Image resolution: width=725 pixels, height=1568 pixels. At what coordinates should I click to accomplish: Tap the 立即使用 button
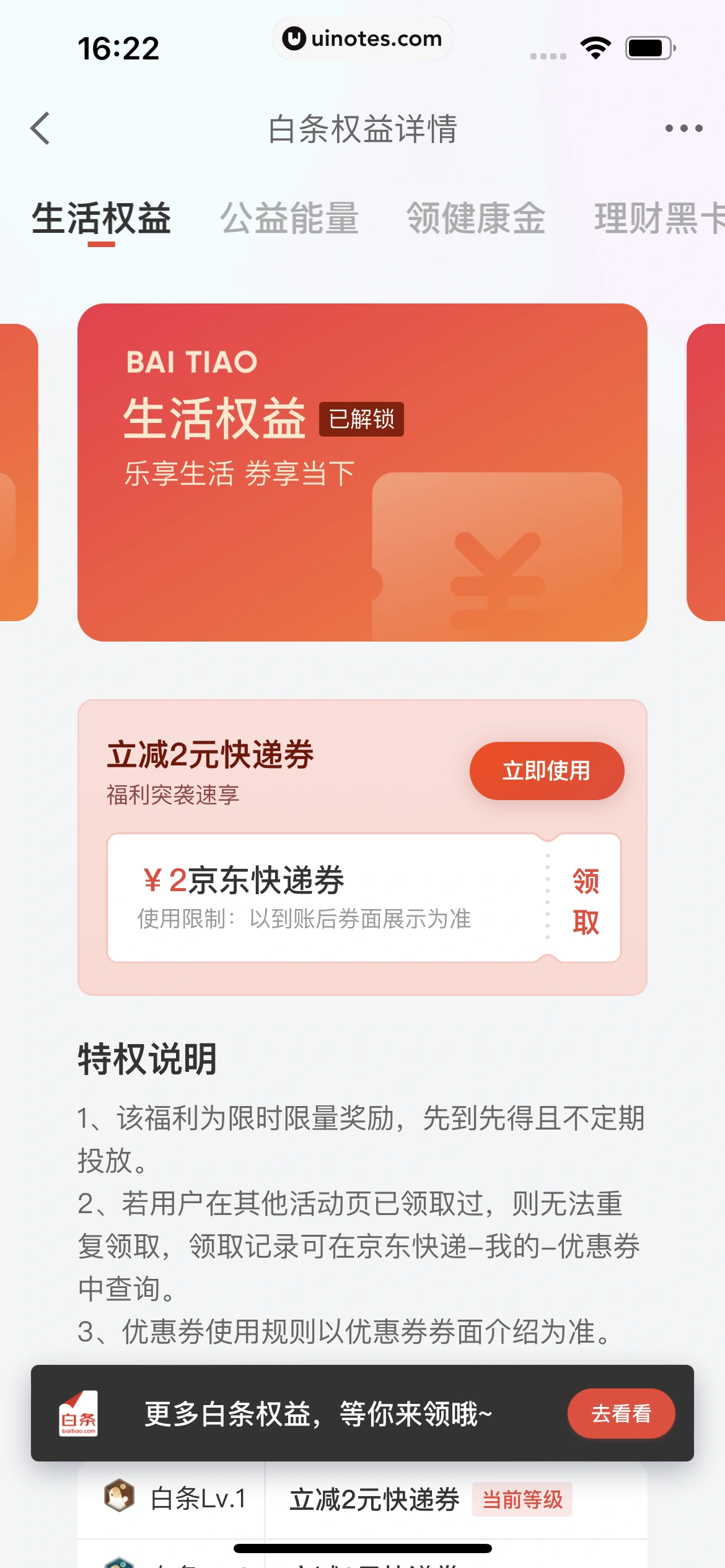[x=547, y=771]
